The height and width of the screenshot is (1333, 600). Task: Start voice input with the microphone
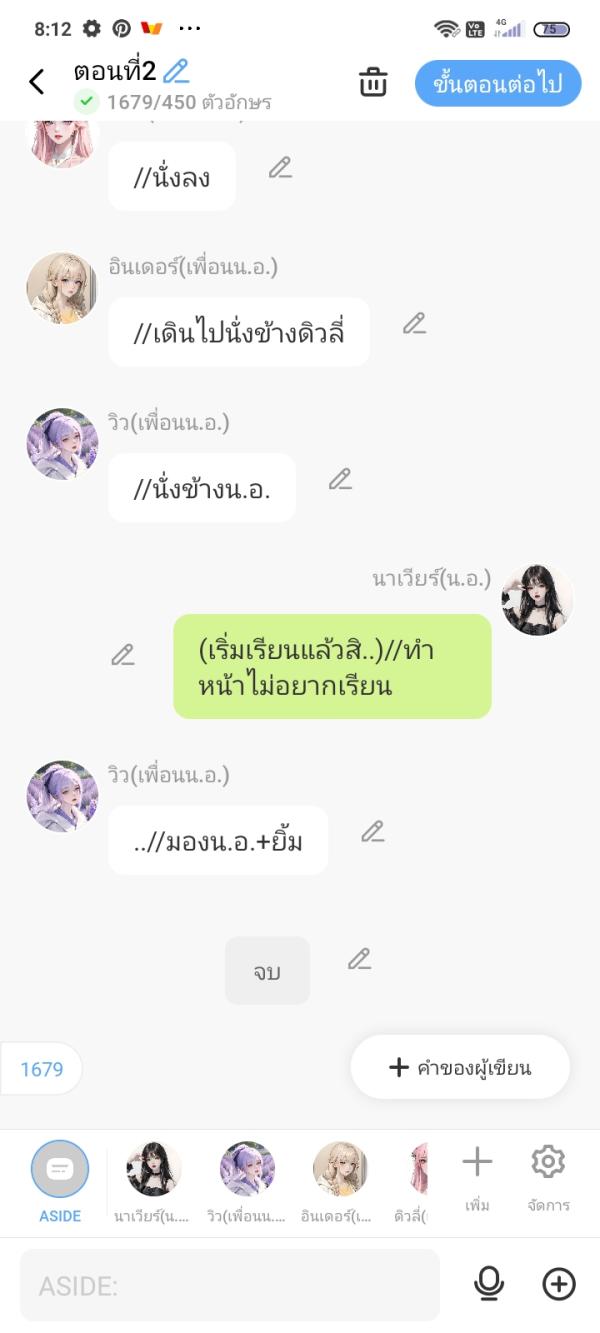point(488,1284)
